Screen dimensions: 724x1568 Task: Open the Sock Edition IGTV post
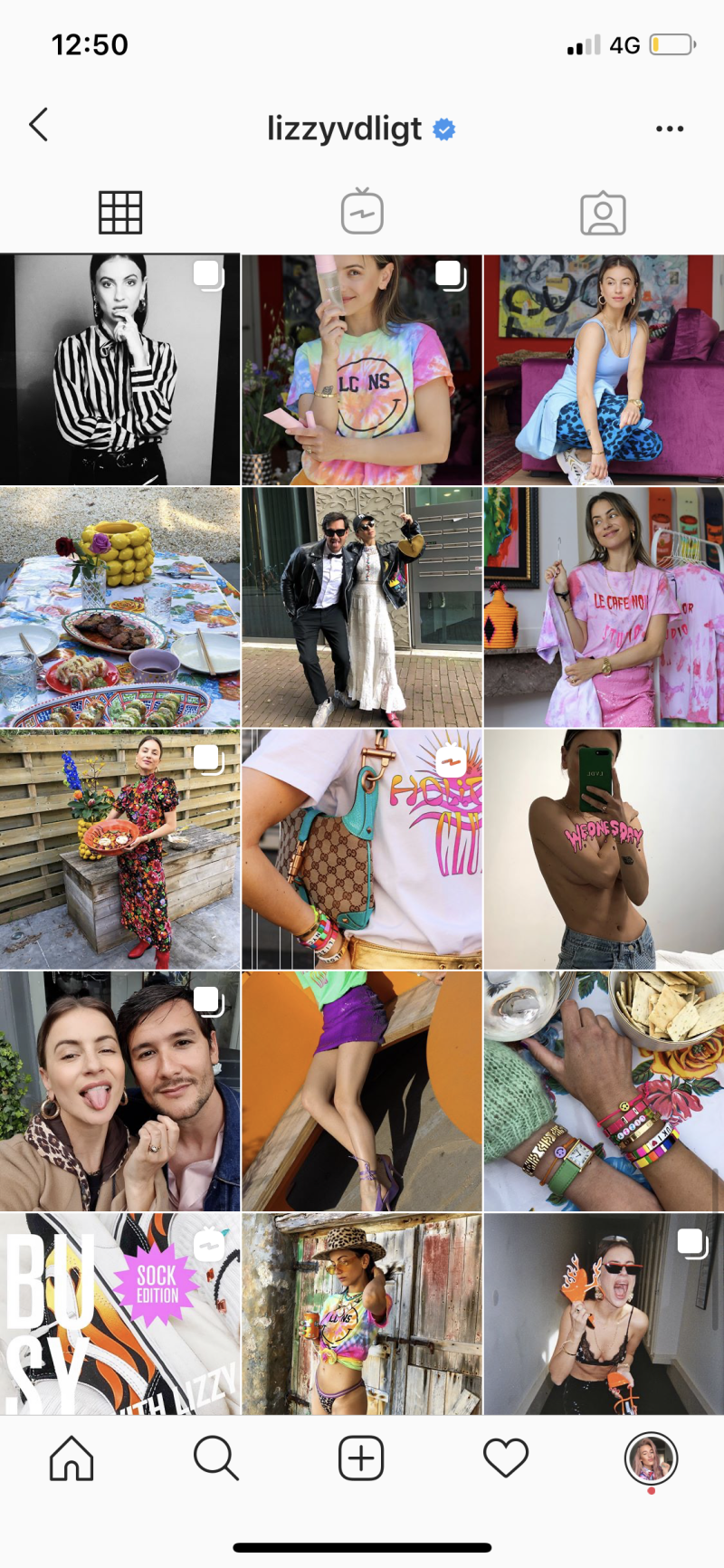[x=119, y=1314]
